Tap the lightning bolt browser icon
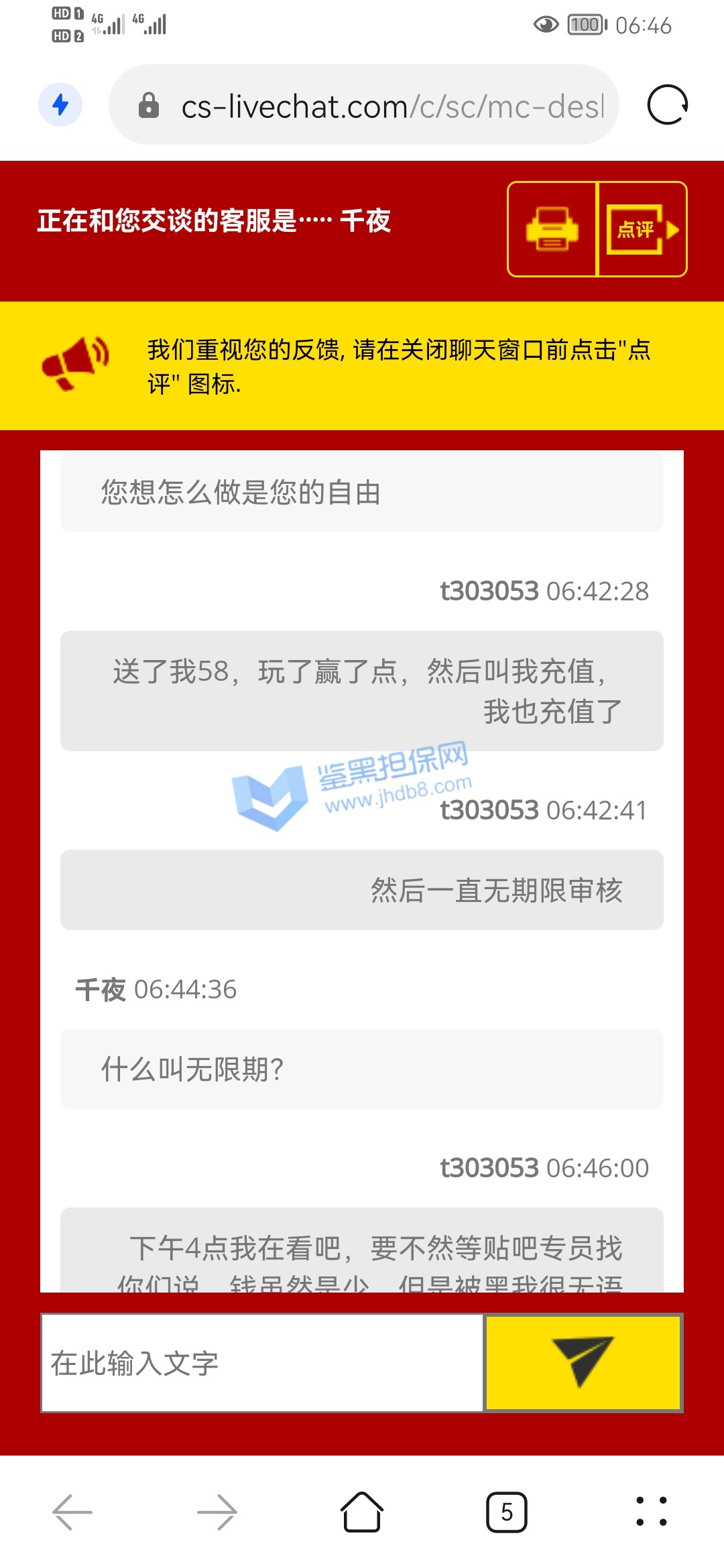 pyautogui.click(x=60, y=105)
